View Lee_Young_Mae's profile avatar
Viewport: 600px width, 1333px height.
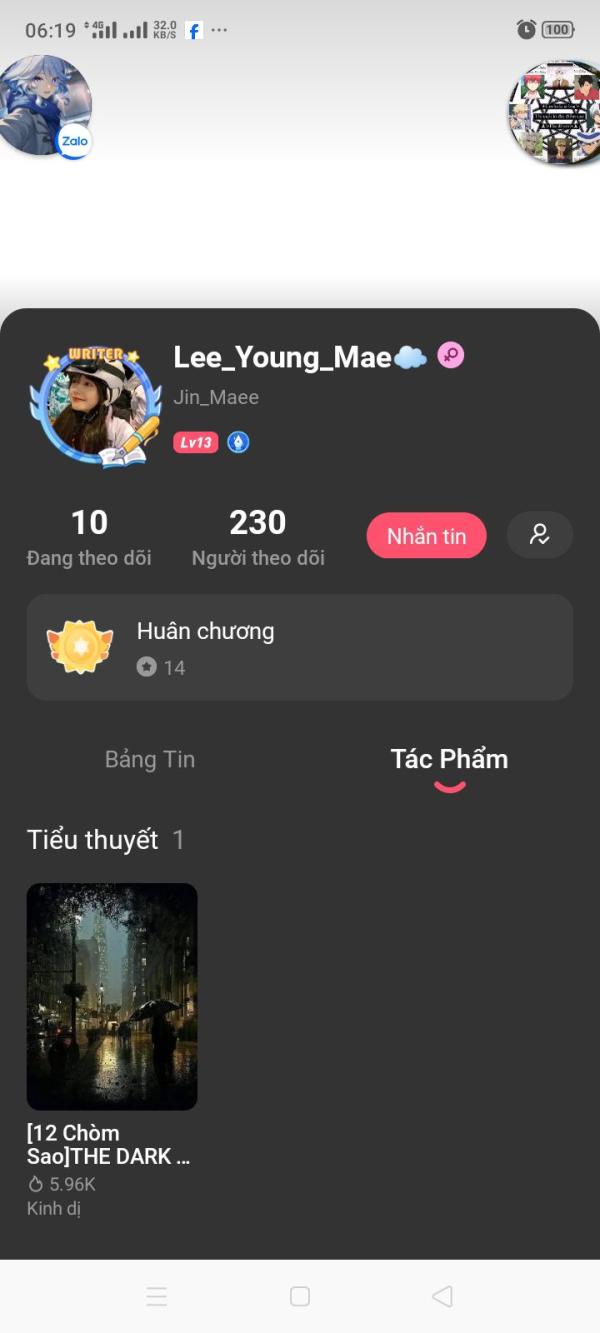[x=97, y=406]
